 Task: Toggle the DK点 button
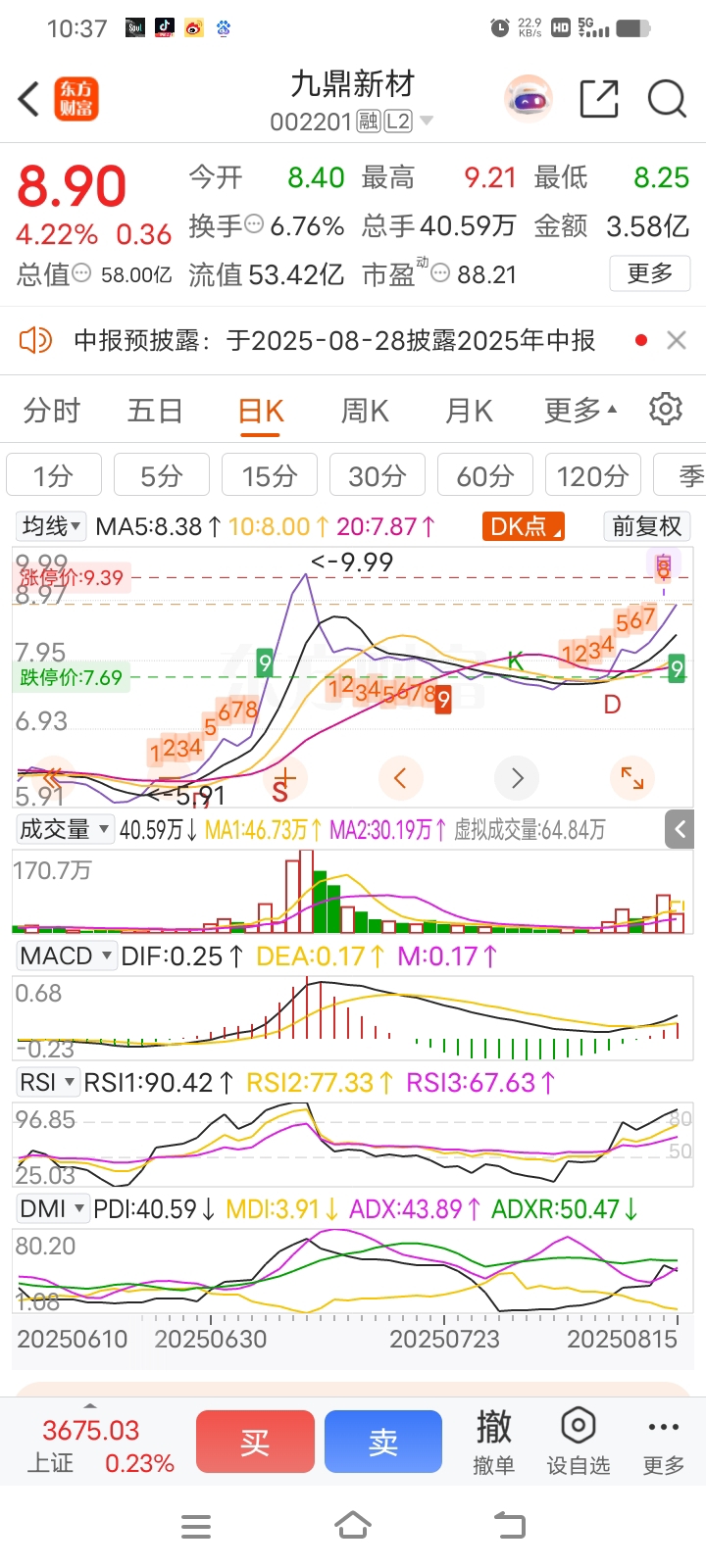click(x=524, y=527)
